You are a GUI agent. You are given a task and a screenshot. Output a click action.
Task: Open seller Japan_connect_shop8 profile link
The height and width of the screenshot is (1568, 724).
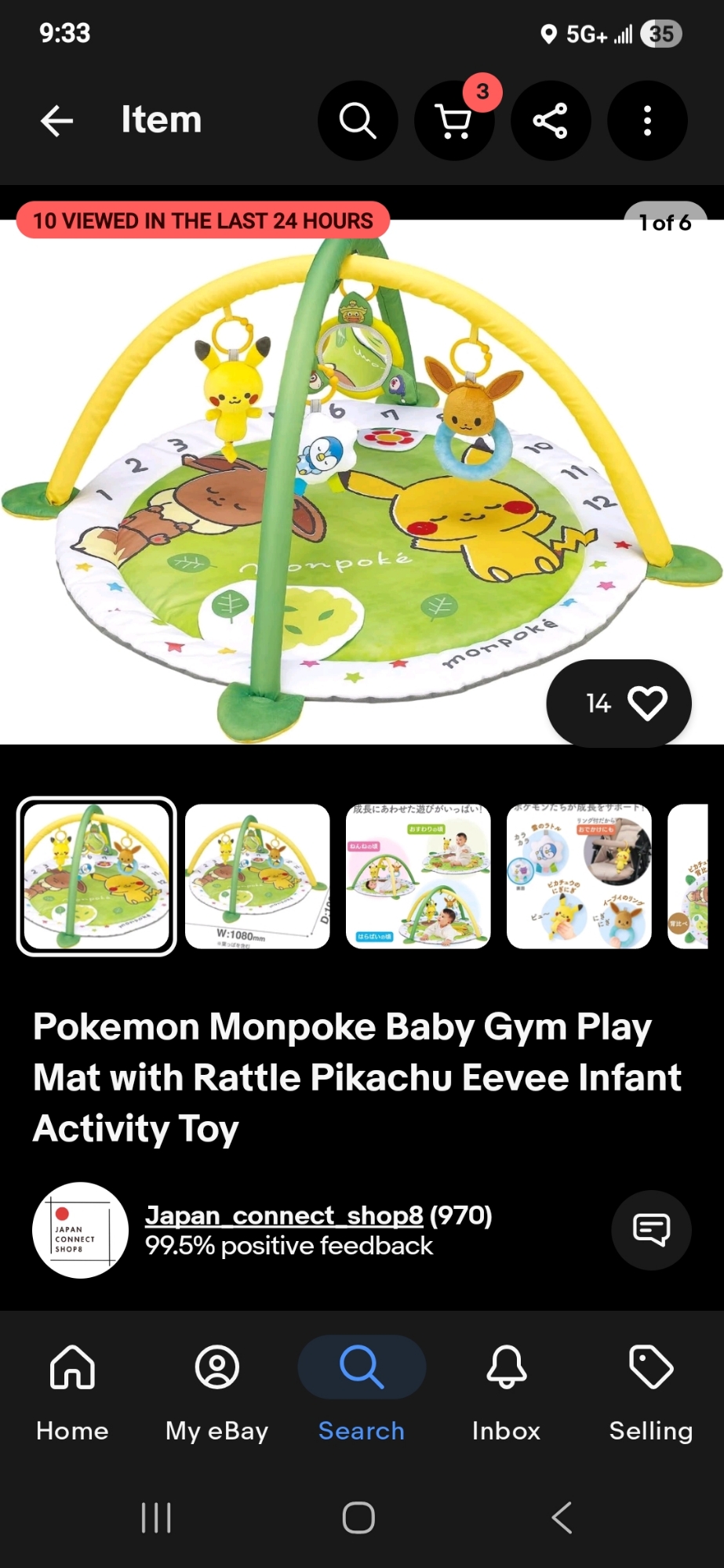(x=284, y=1215)
